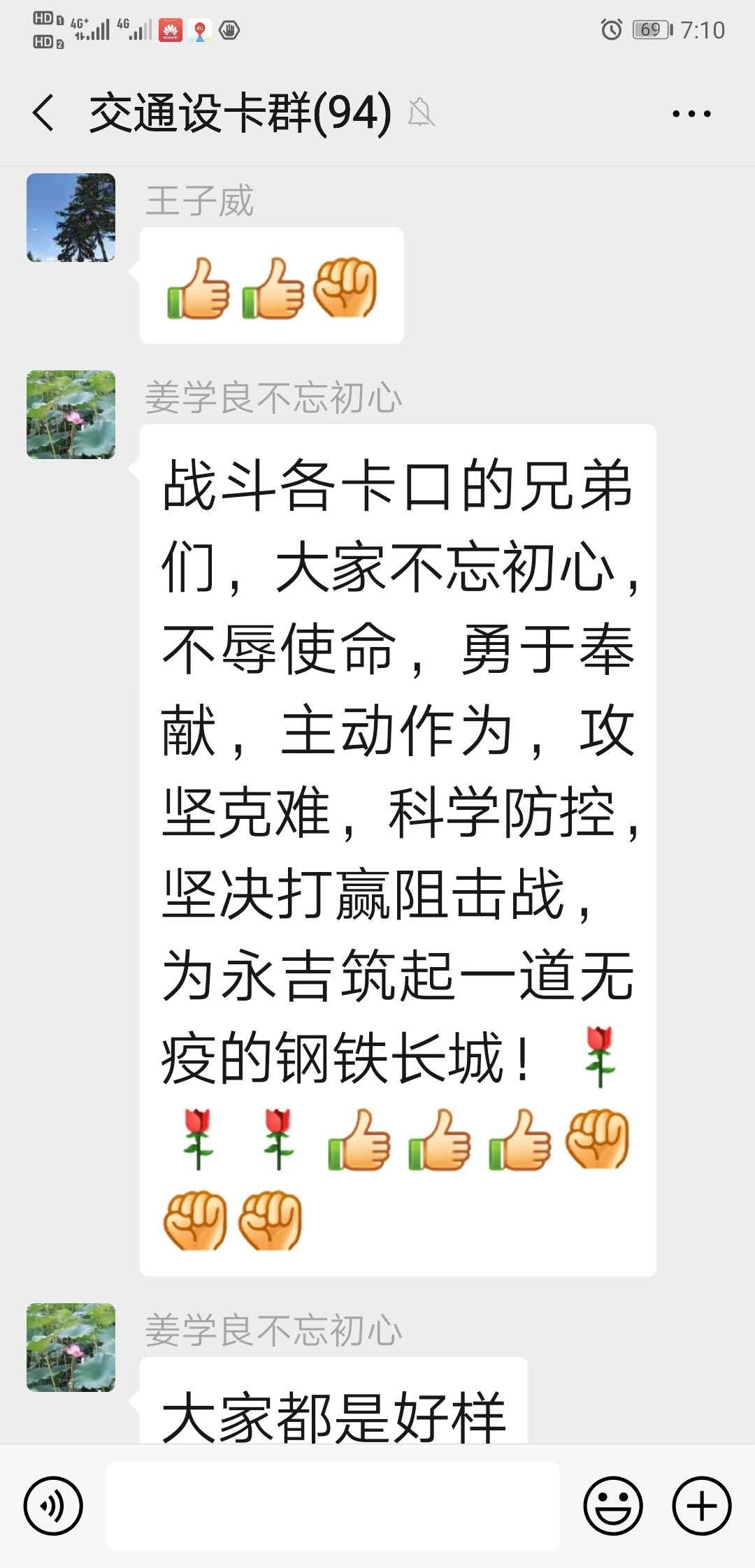Open the plus attachments menu
The image size is (755, 1568).
pos(701,1506)
